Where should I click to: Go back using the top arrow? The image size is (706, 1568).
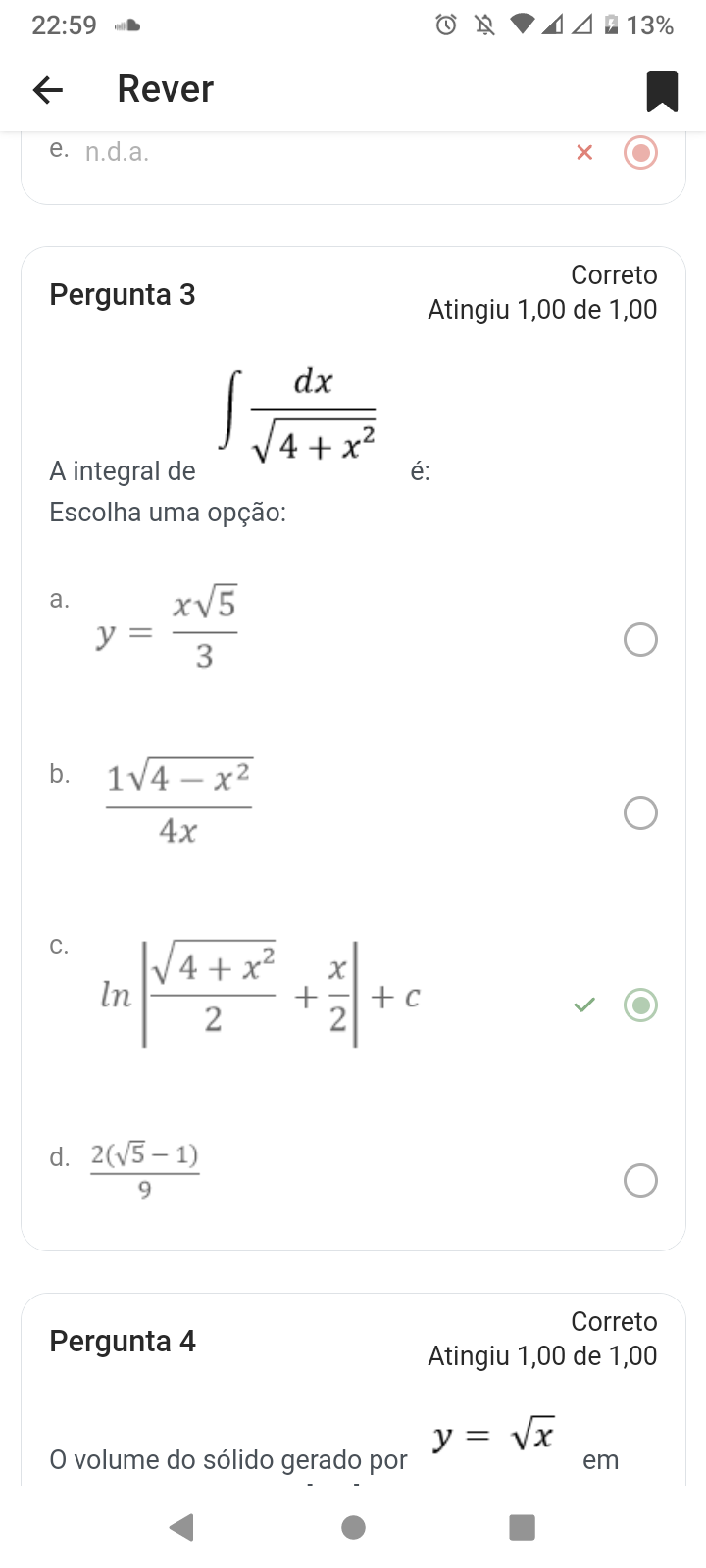coord(48,90)
